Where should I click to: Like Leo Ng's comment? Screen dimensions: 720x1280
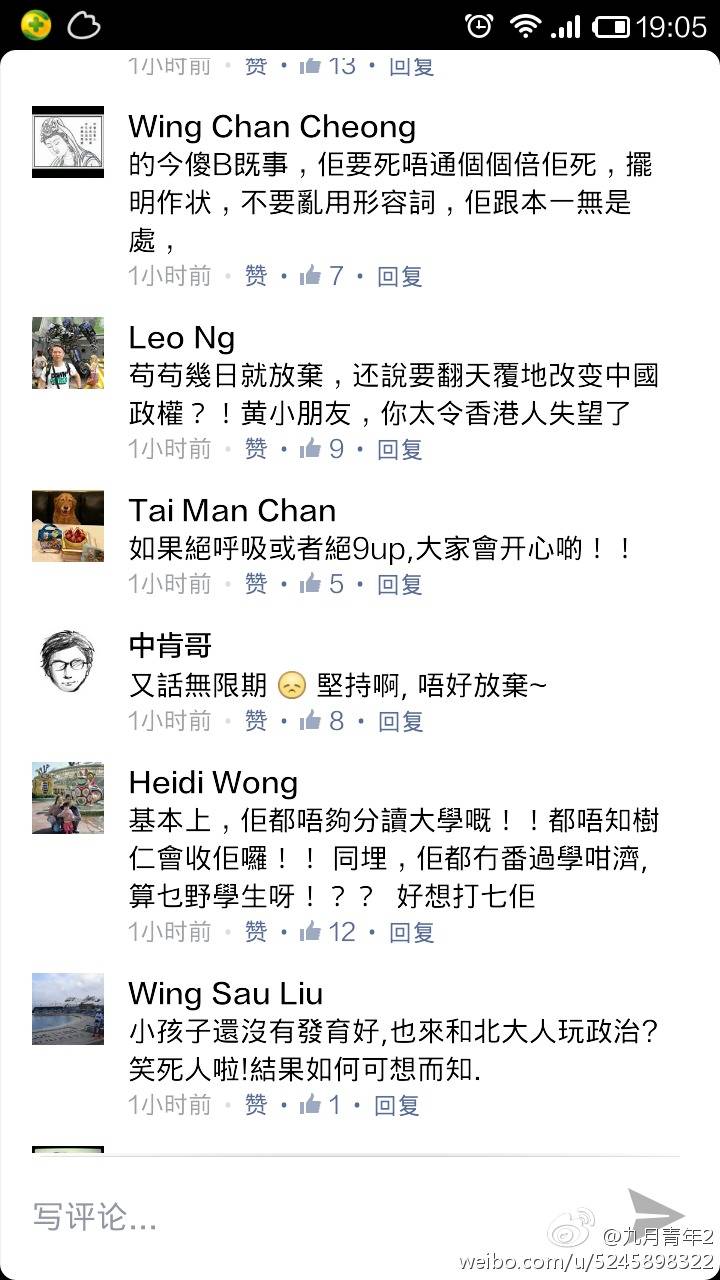point(256,449)
